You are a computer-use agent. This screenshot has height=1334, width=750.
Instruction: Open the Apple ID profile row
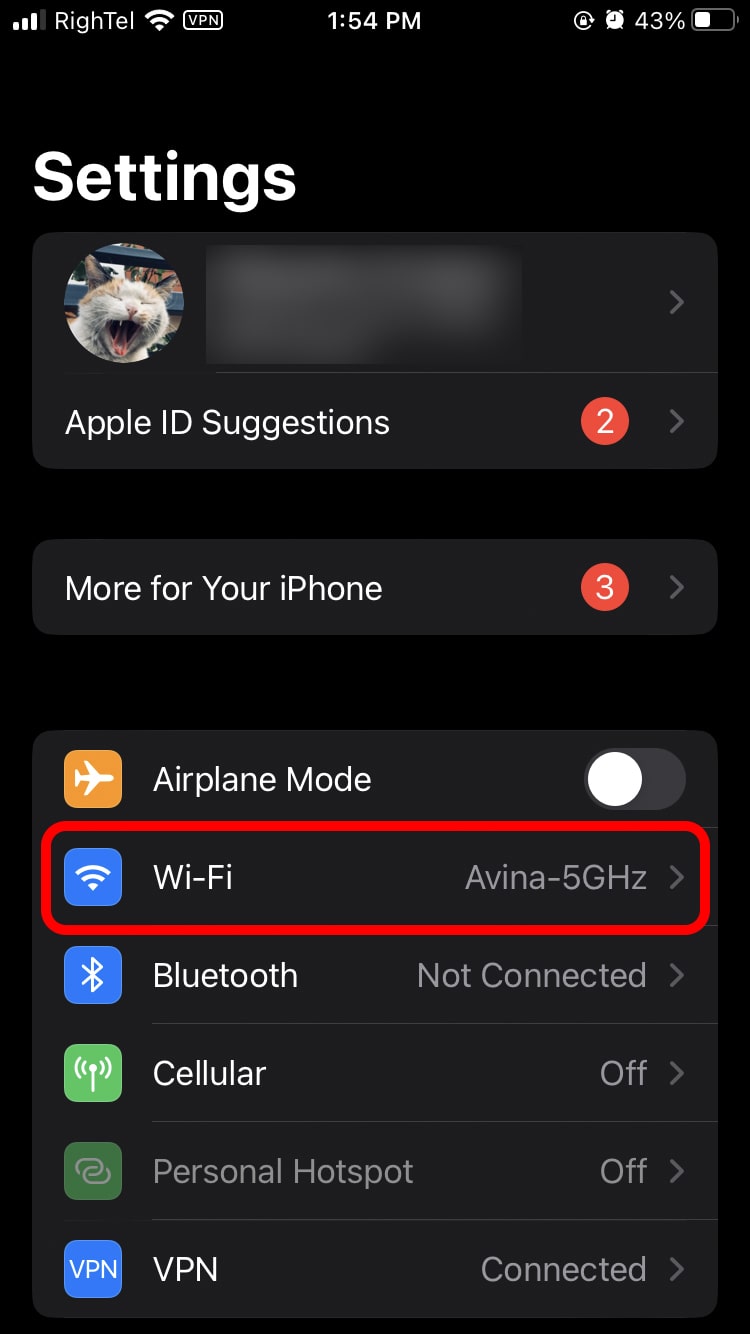point(375,303)
